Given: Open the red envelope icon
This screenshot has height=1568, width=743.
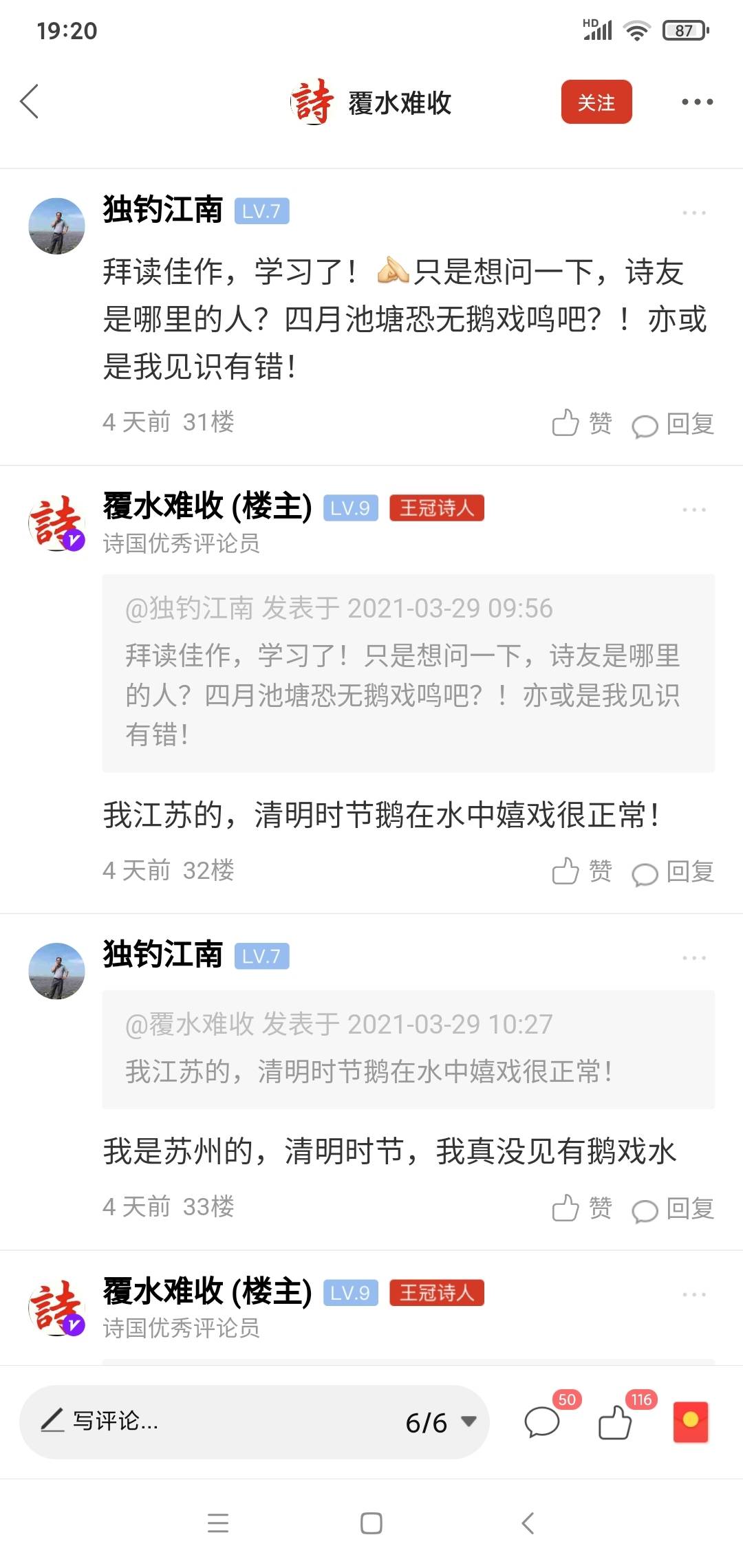Looking at the screenshot, I should (690, 1421).
